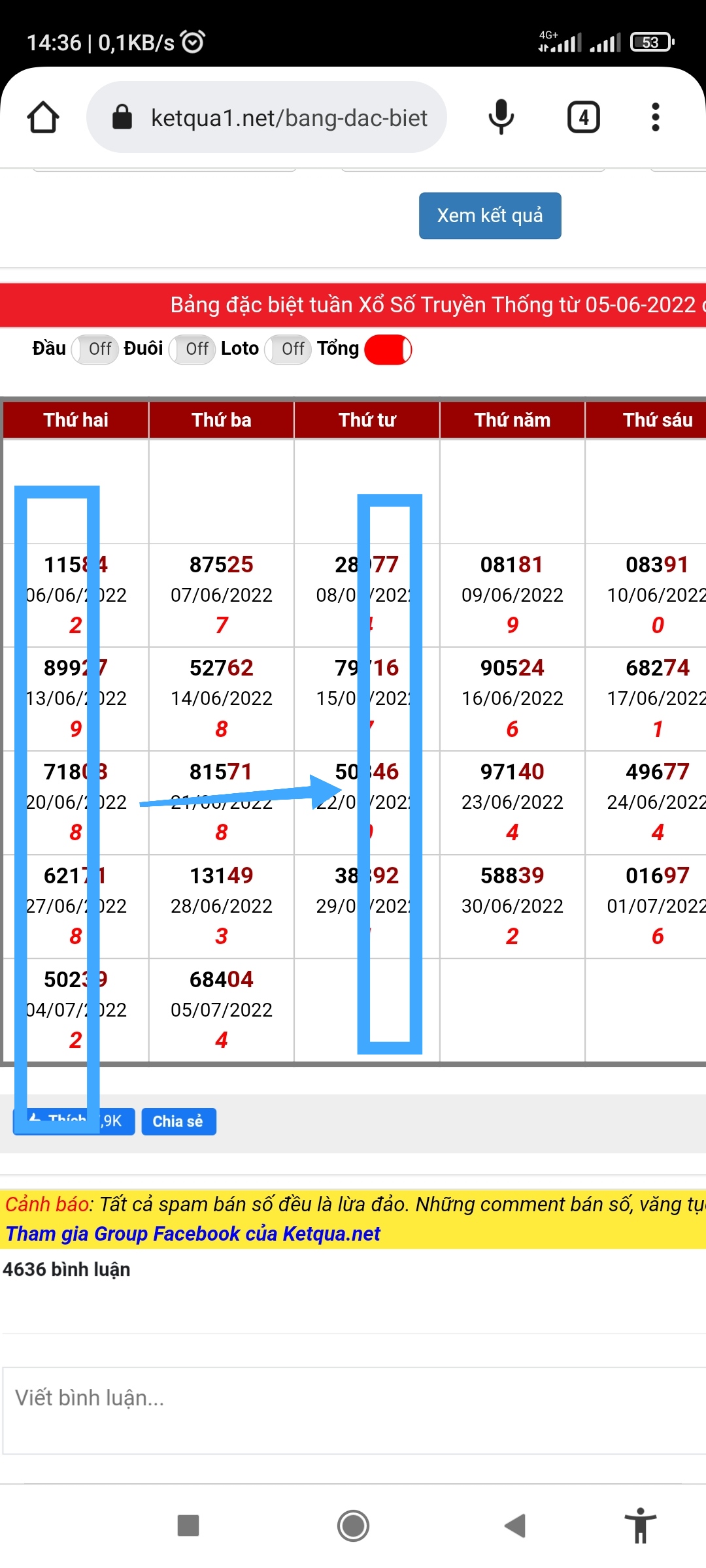Open the accessibility shortcut in navigation bar
The width and height of the screenshot is (706, 1568).
[641, 1526]
